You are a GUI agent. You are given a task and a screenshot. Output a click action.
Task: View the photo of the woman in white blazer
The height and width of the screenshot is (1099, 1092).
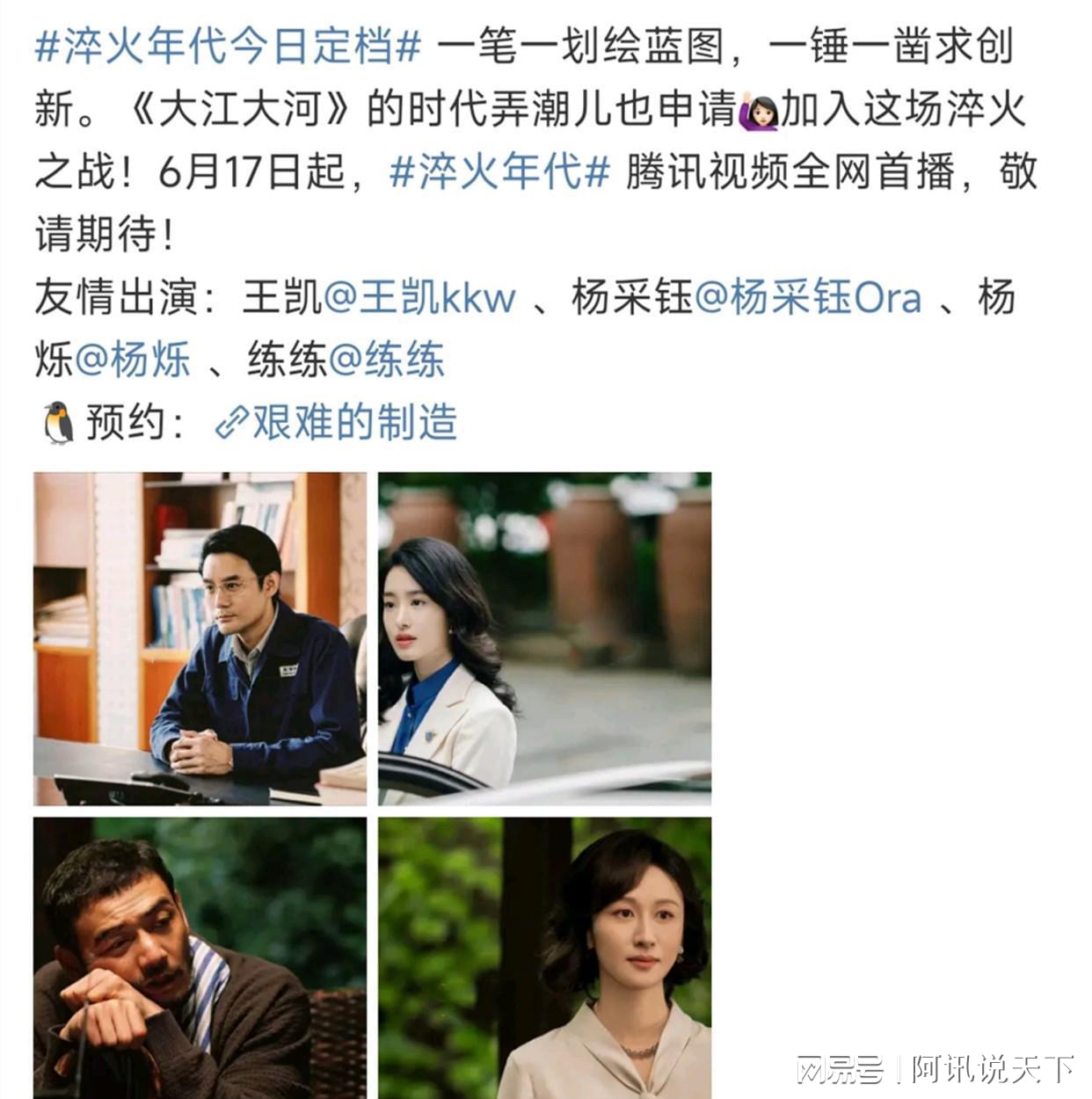pyautogui.click(x=544, y=638)
